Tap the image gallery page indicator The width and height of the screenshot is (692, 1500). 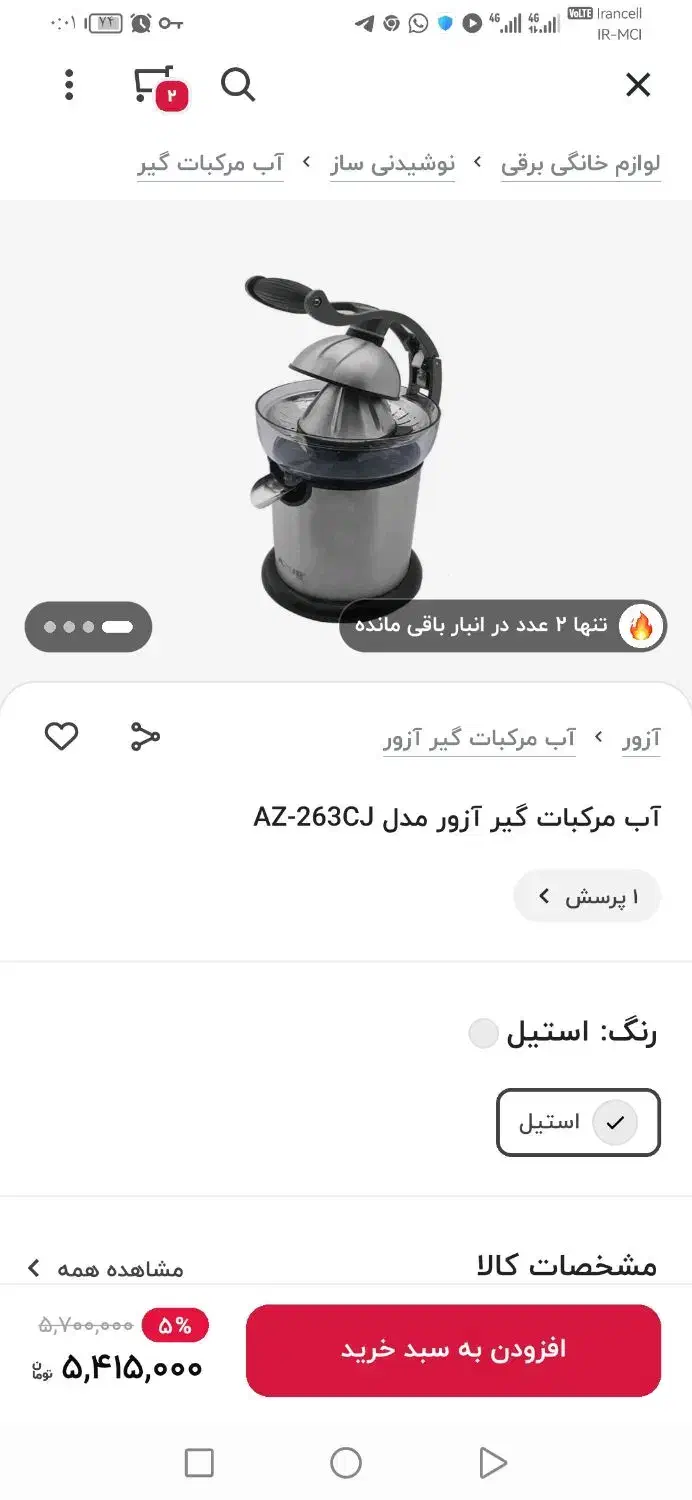[88, 627]
